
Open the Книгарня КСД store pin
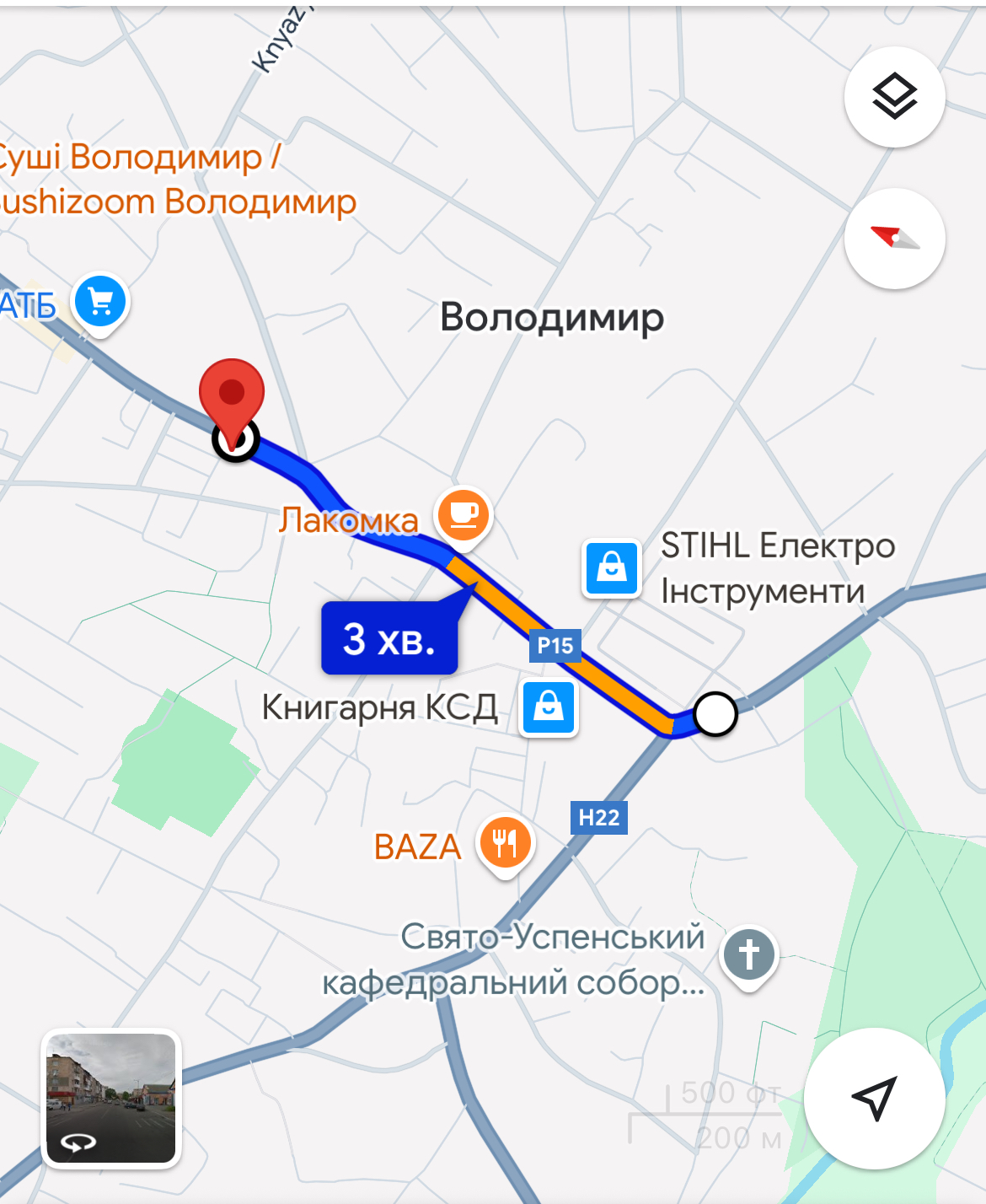pyautogui.click(x=549, y=707)
